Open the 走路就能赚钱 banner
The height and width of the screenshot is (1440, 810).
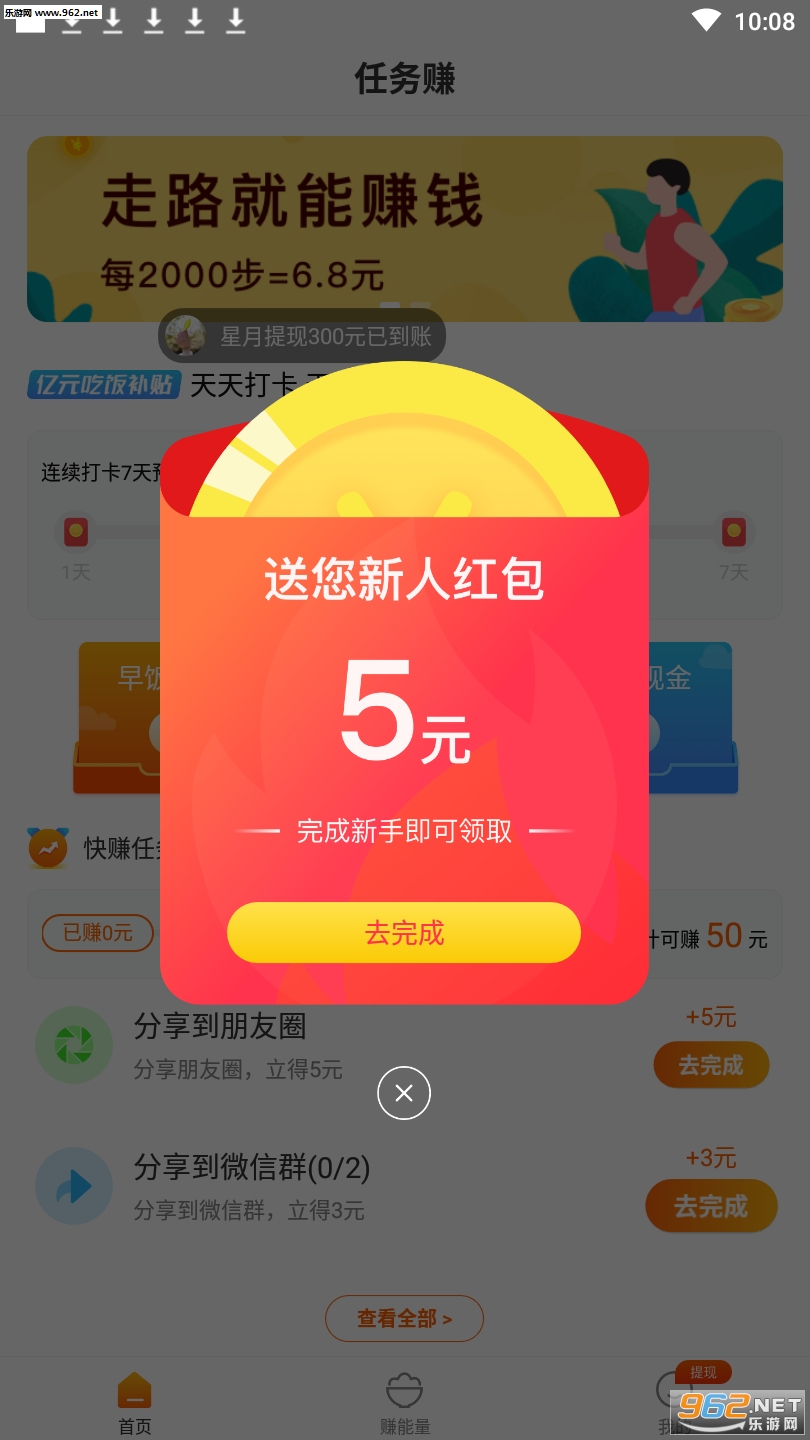point(404,228)
